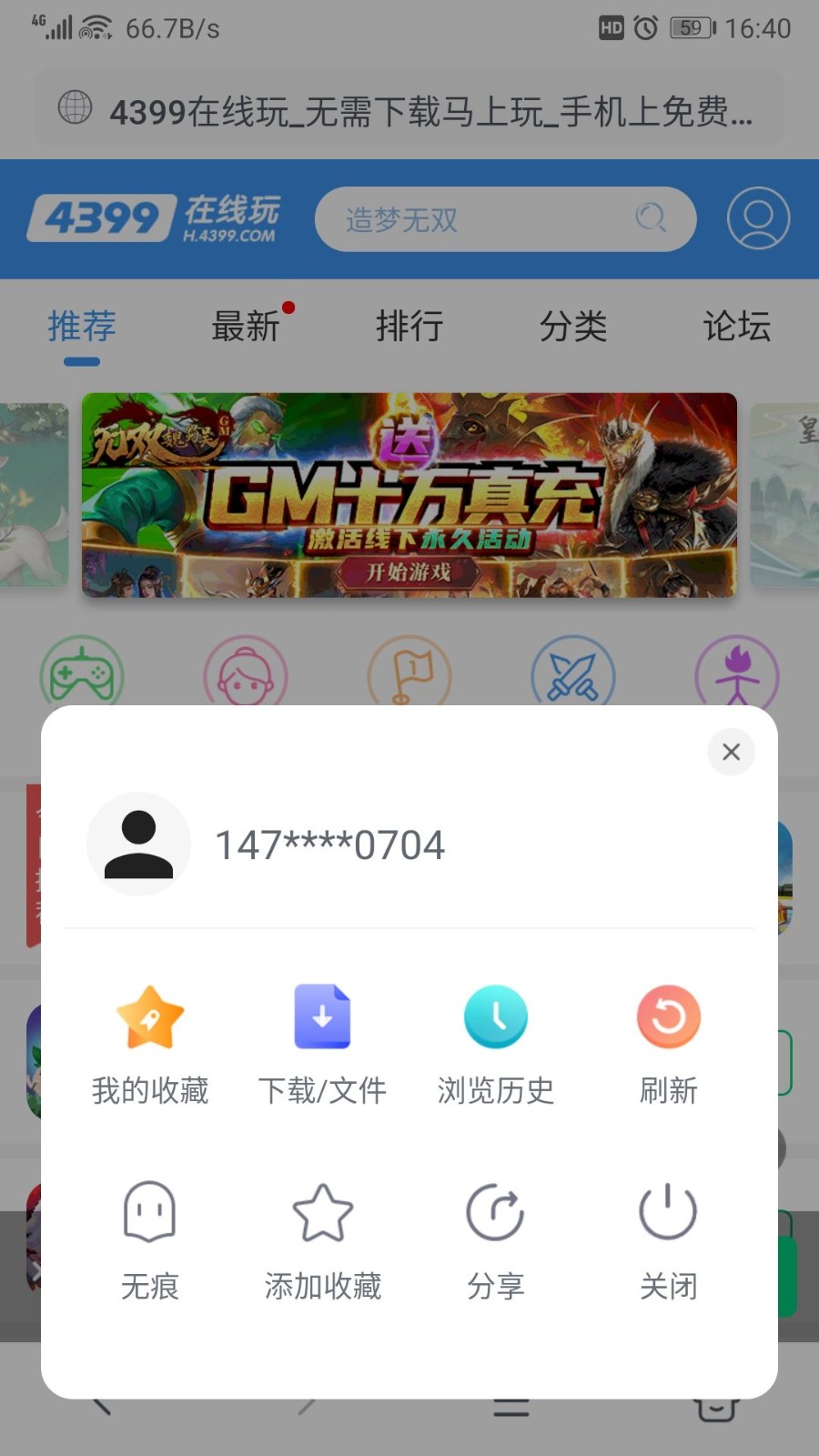The width and height of the screenshot is (819, 1456).
Task: Switch to the 最新 tab
Action: tap(246, 326)
